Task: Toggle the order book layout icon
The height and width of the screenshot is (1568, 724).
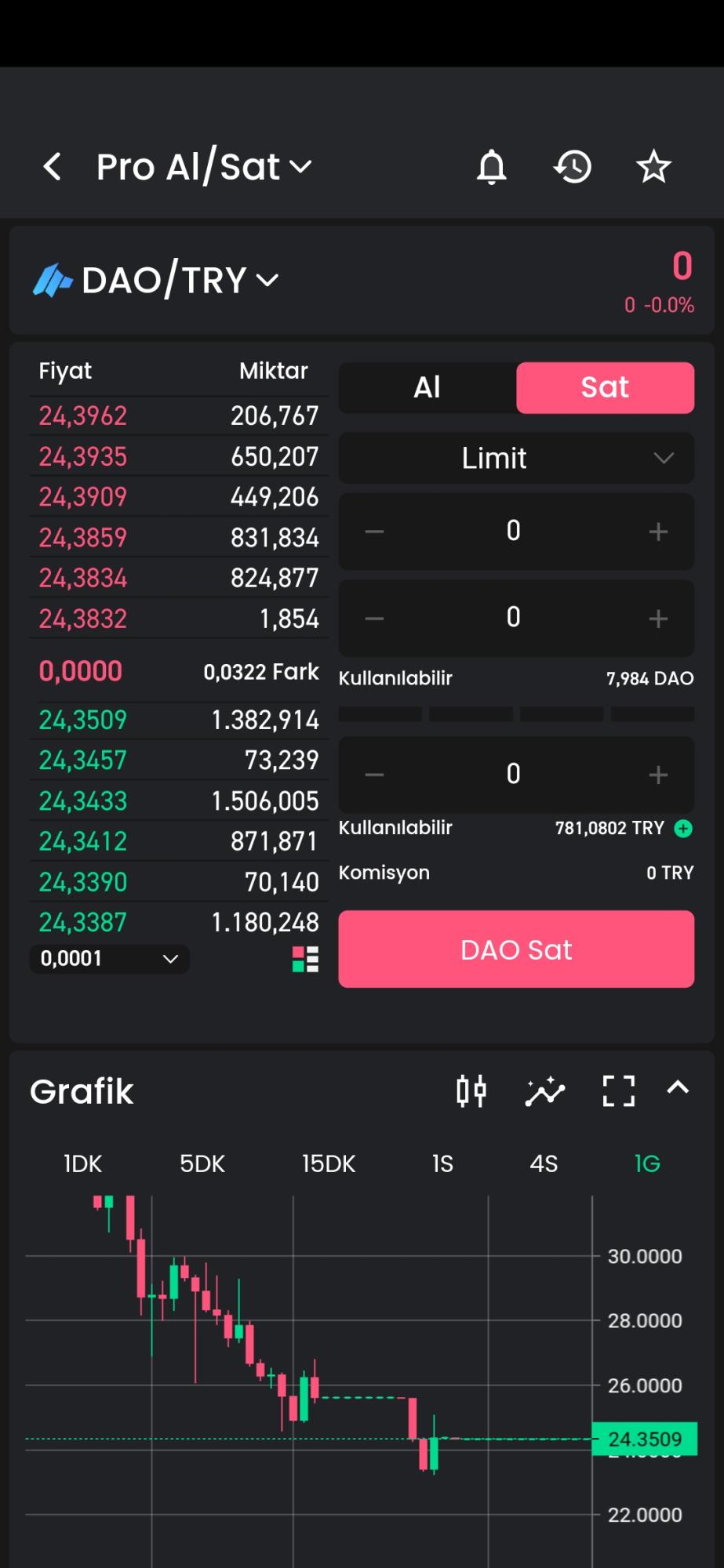Action: pos(305,959)
